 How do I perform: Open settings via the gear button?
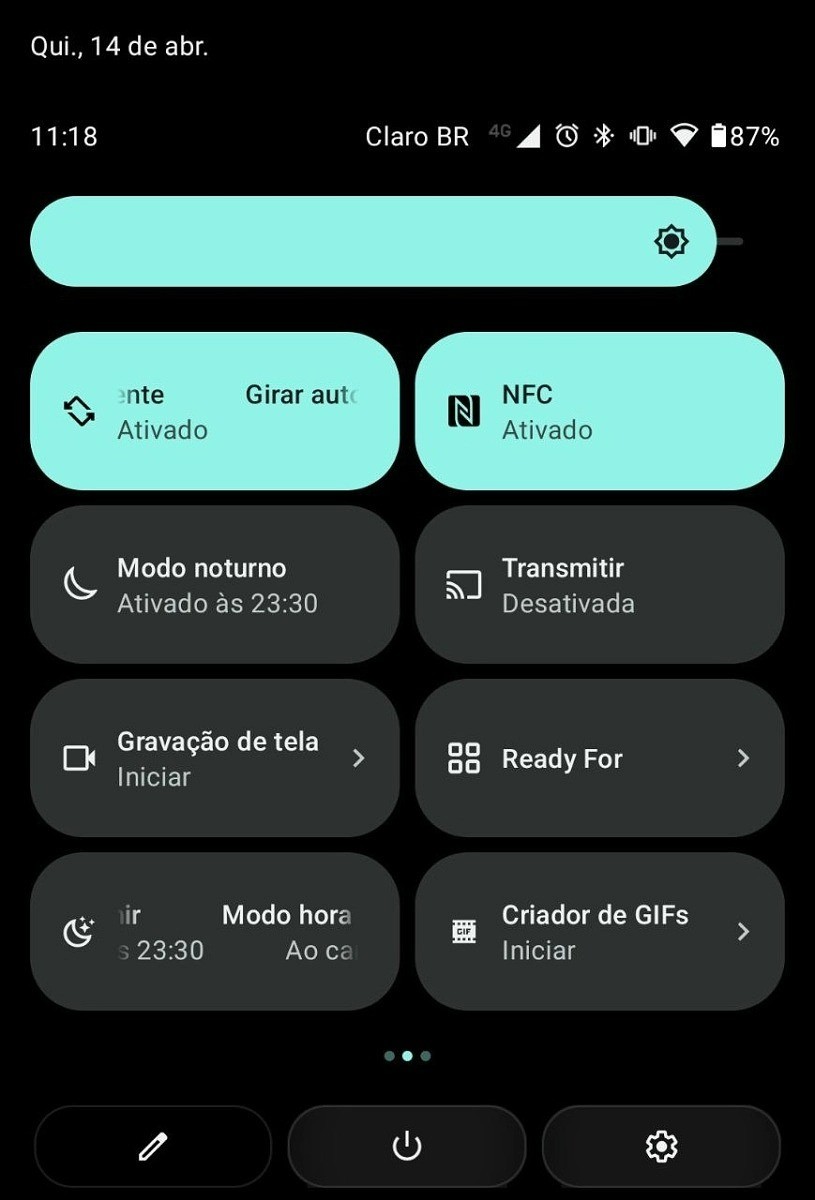click(x=661, y=1146)
